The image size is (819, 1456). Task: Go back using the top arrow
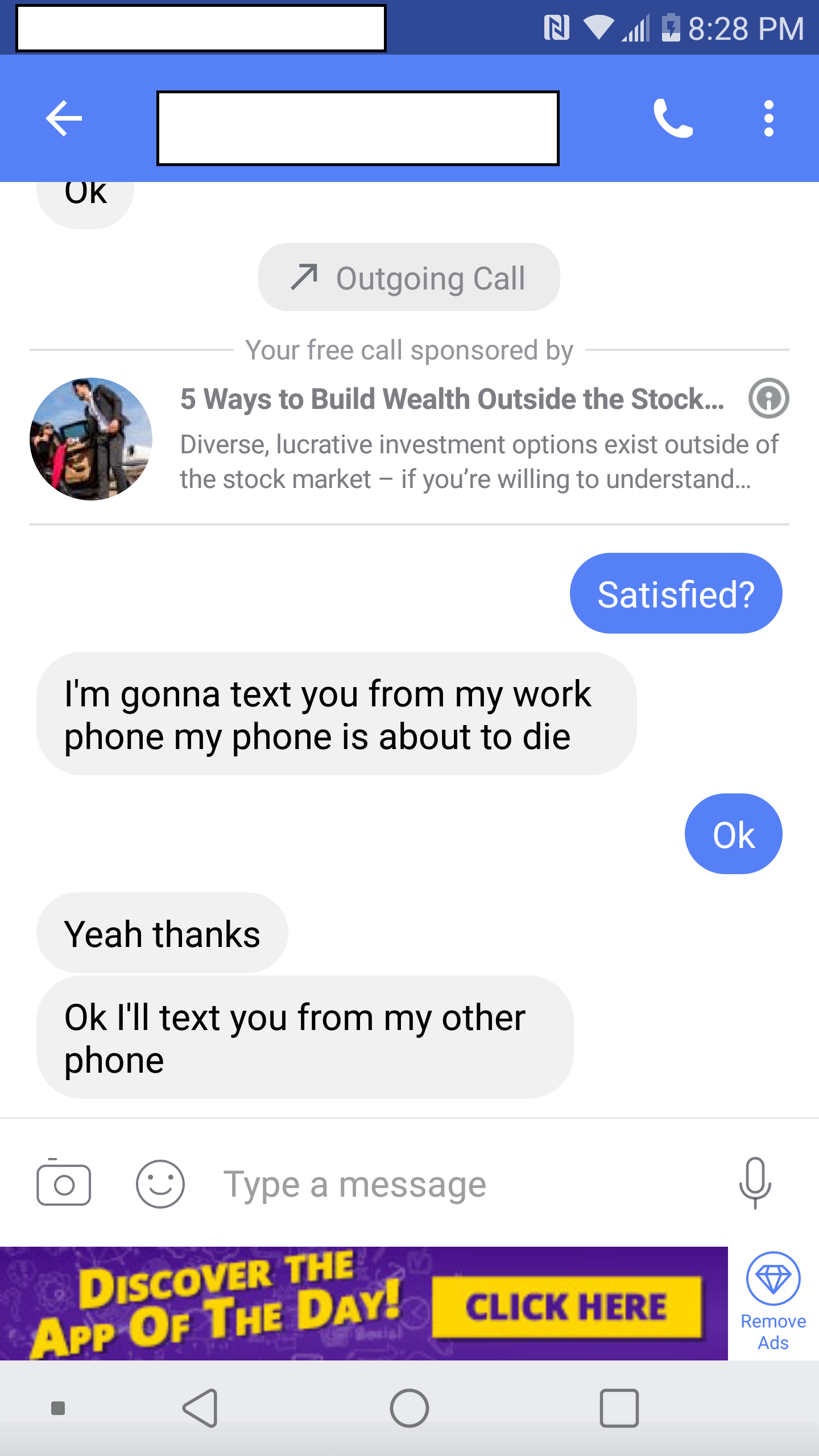click(64, 118)
